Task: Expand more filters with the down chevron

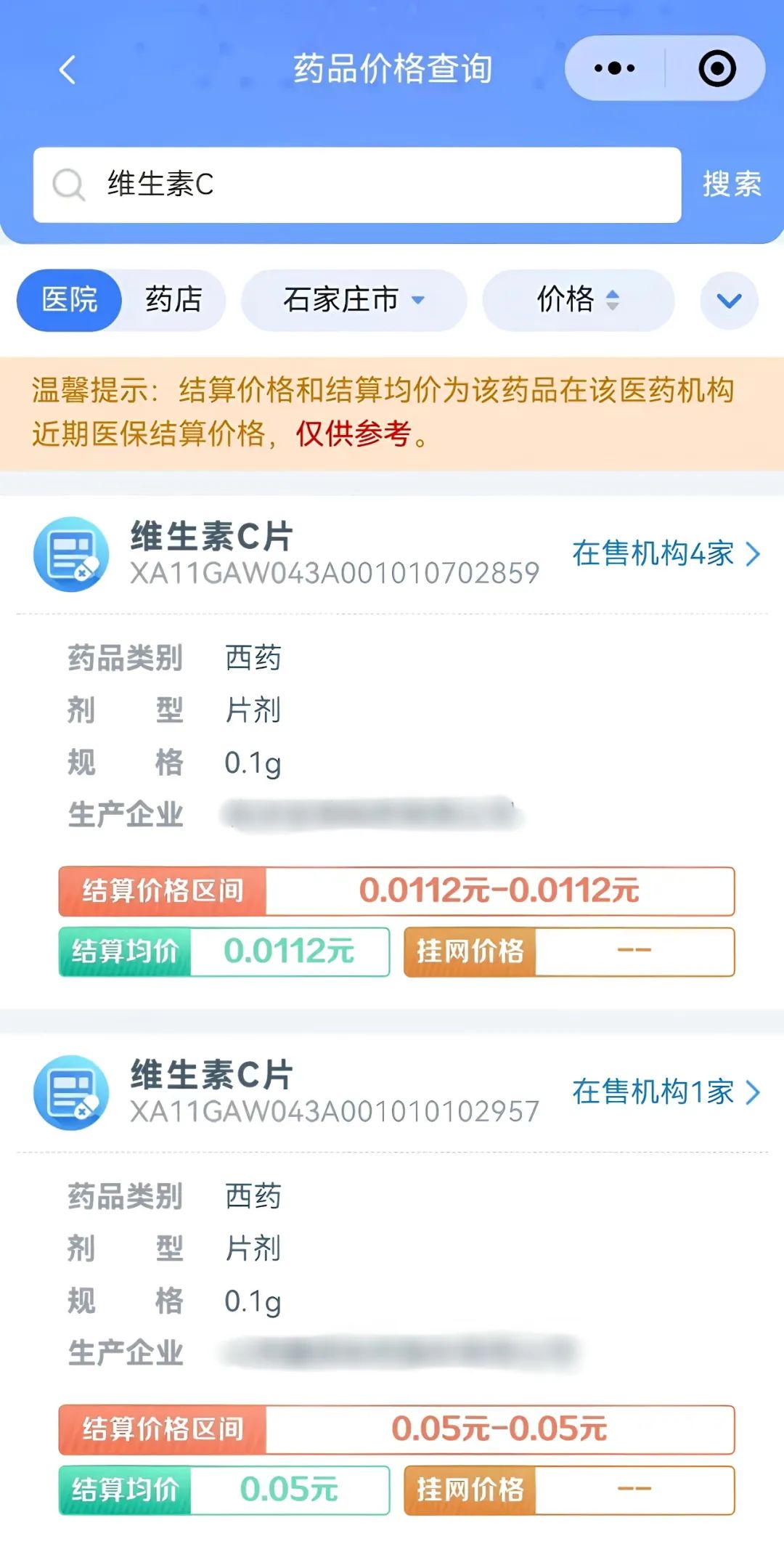Action: click(x=729, y=300)
